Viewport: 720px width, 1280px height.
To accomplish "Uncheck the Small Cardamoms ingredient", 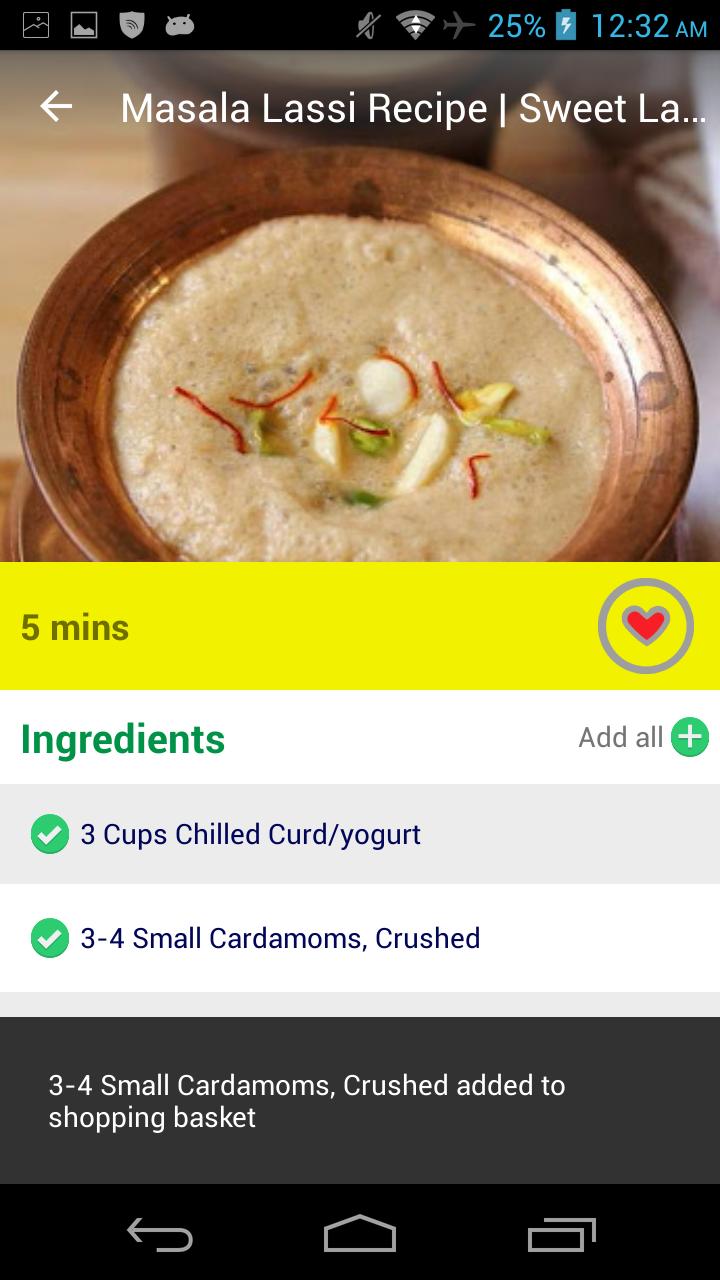I will (x=50, y=937).
